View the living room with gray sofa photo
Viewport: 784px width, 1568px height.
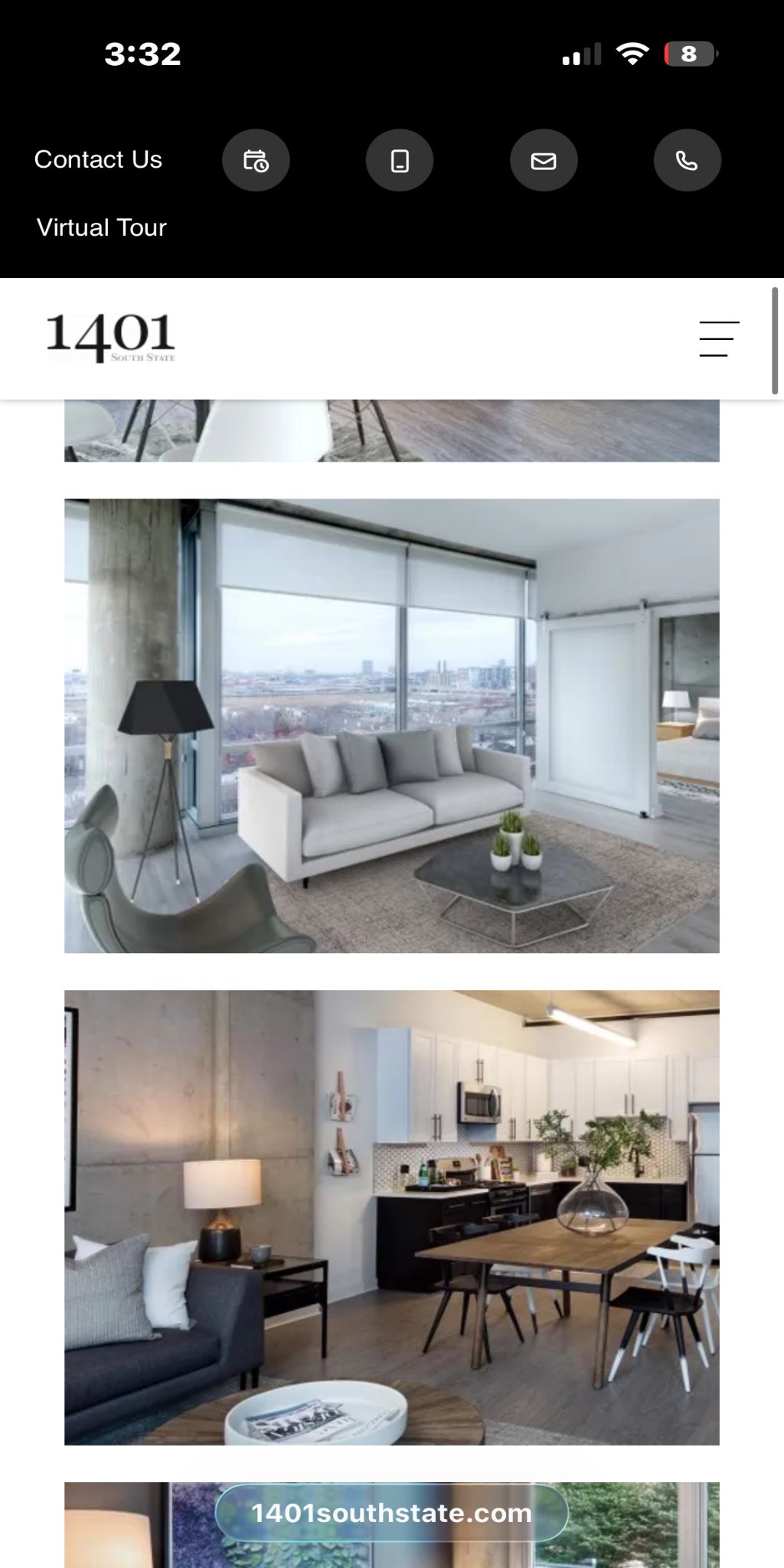[x=392, y=726]
